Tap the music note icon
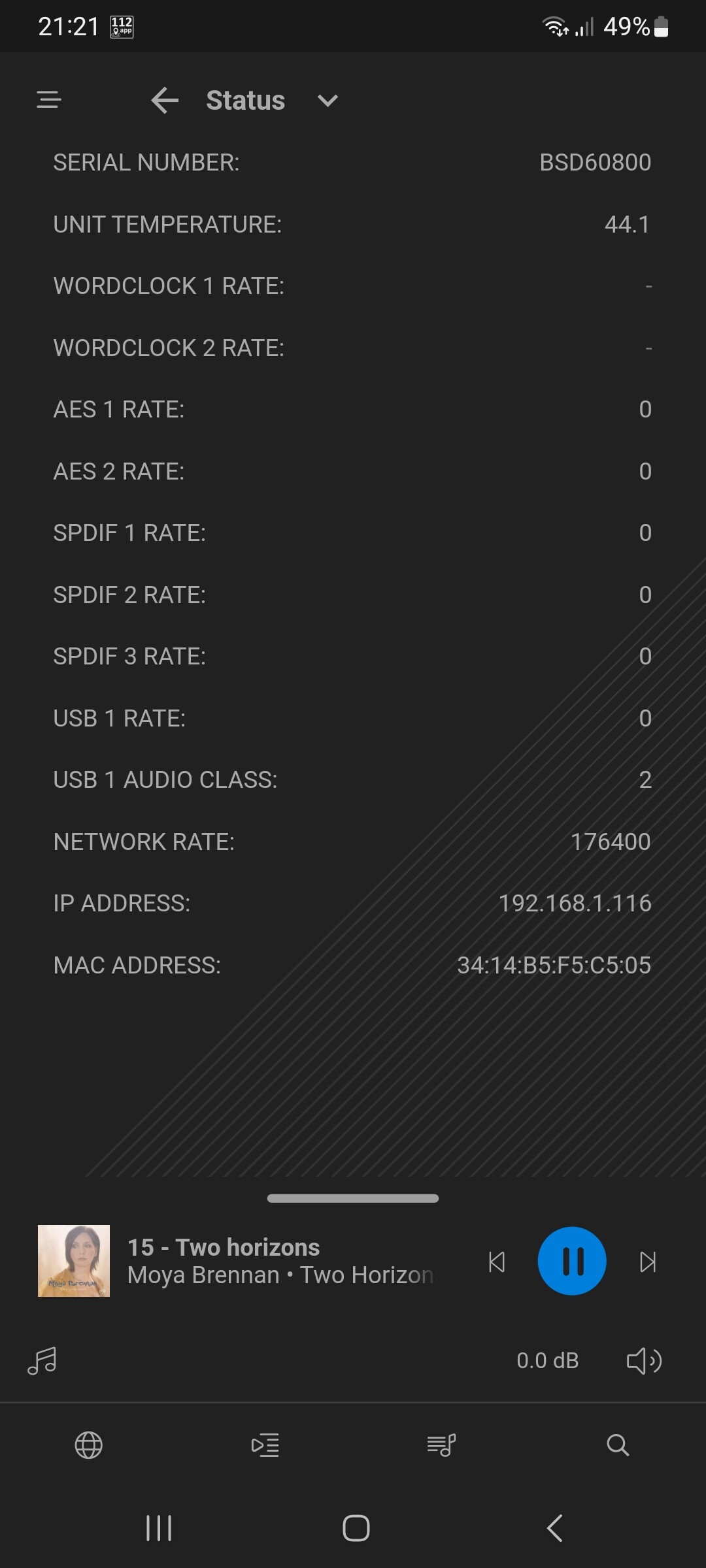706x1568 pixels. click(x=42, y=1361)
